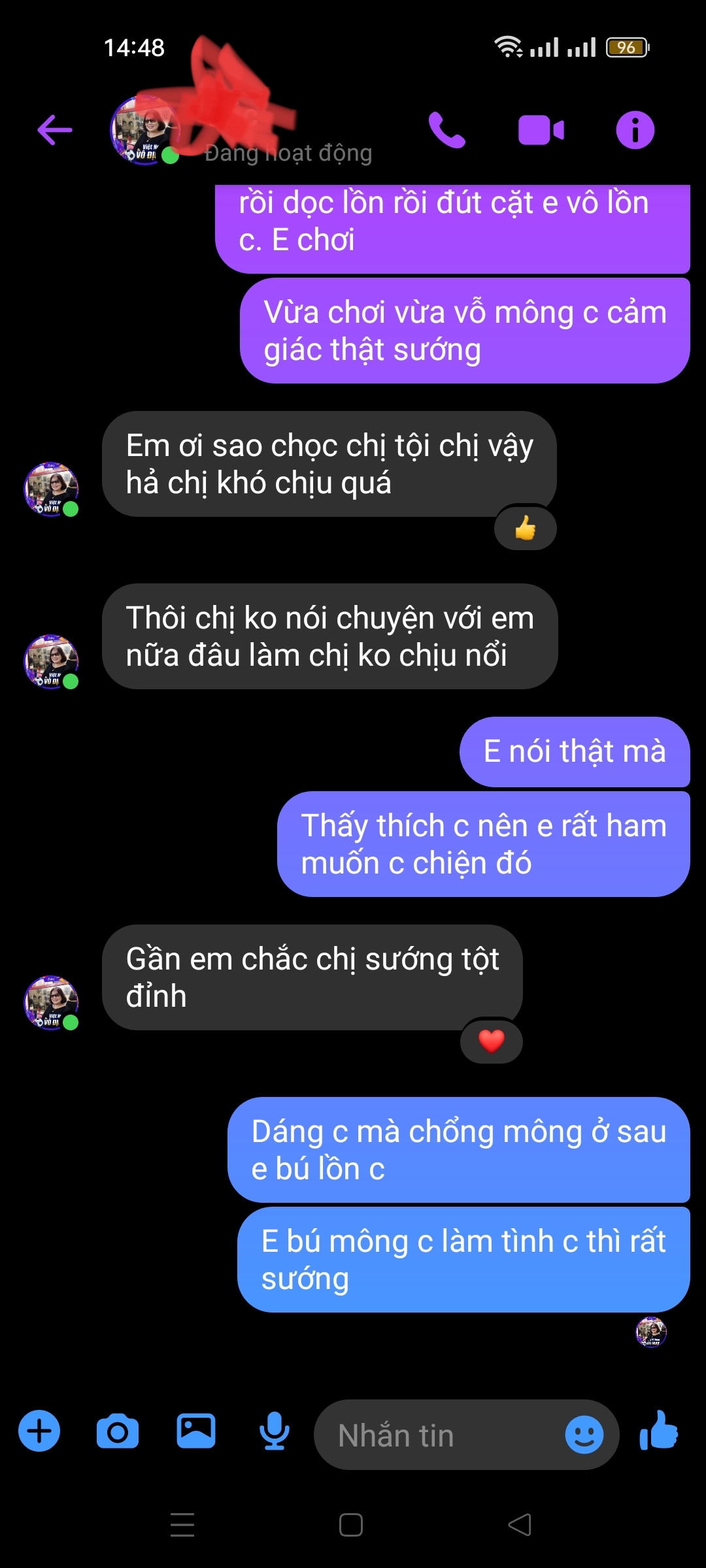The width and height of the screenshot is (706, 1568).
Task: Start a video call
Action: (541, 129)
